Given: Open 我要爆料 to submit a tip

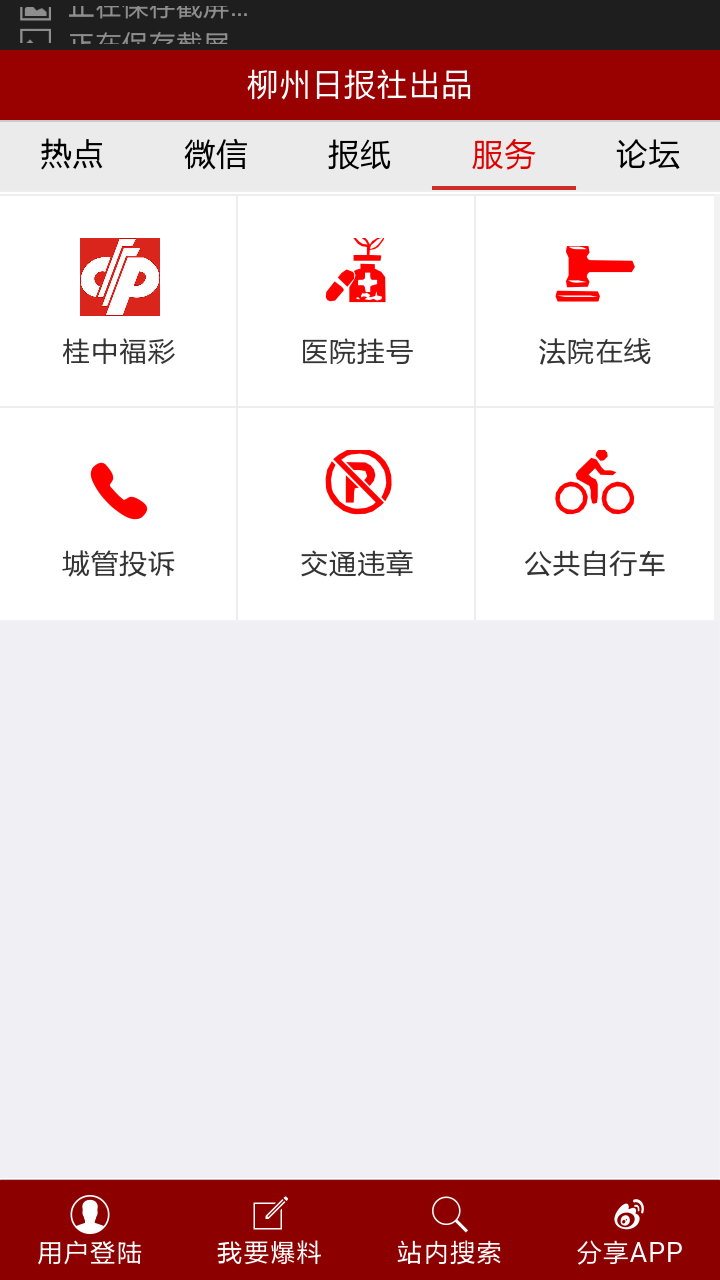Looking at the screenshot, I should pyautogui.click(x=270, y=1230).
